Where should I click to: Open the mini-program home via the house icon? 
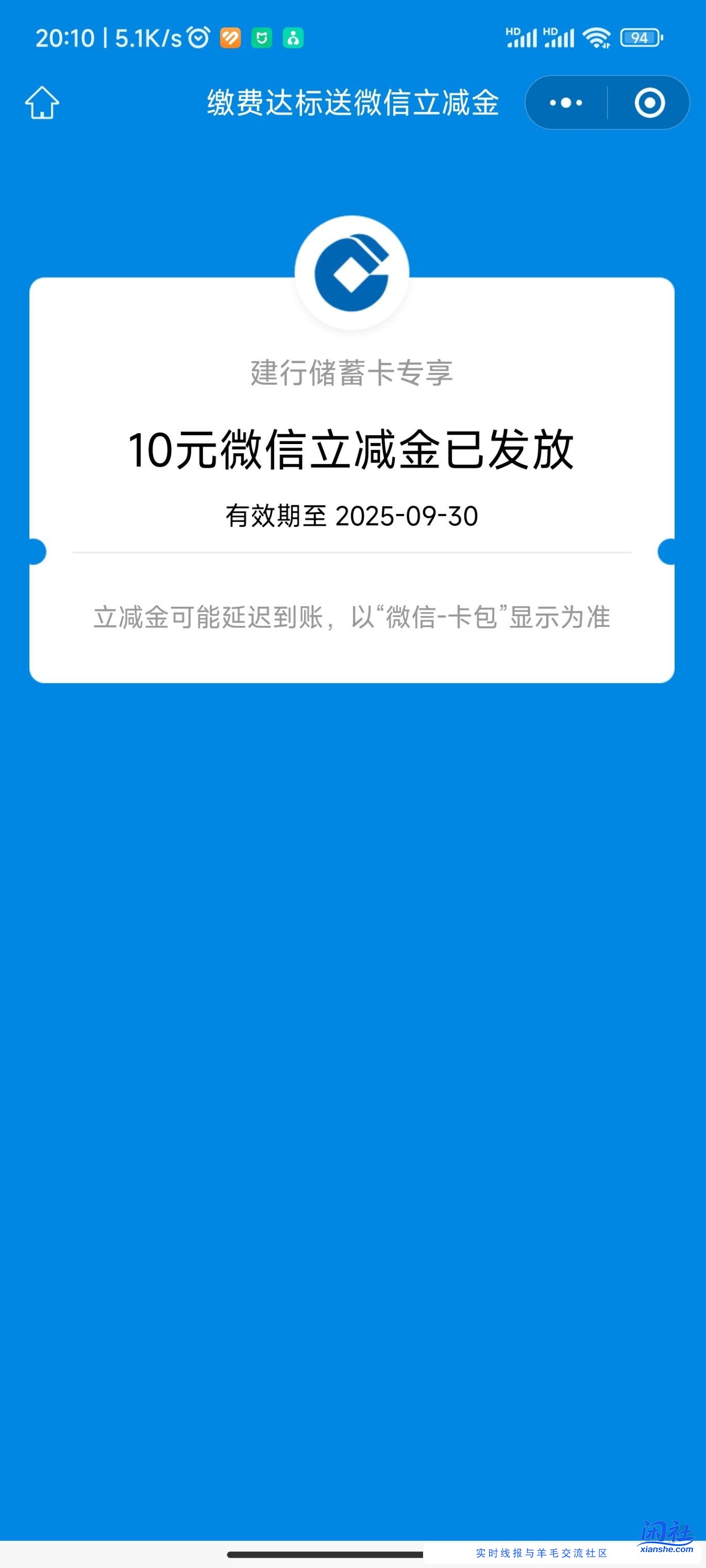pos(43,103)
